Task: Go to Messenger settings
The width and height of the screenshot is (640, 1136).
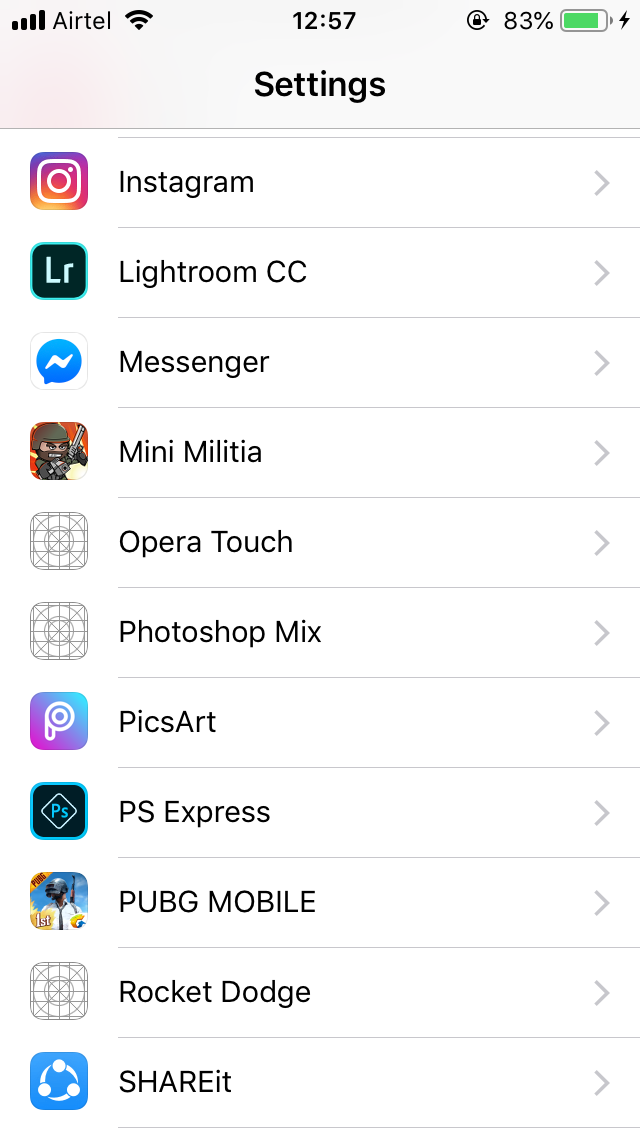Action: click(320, 362)
